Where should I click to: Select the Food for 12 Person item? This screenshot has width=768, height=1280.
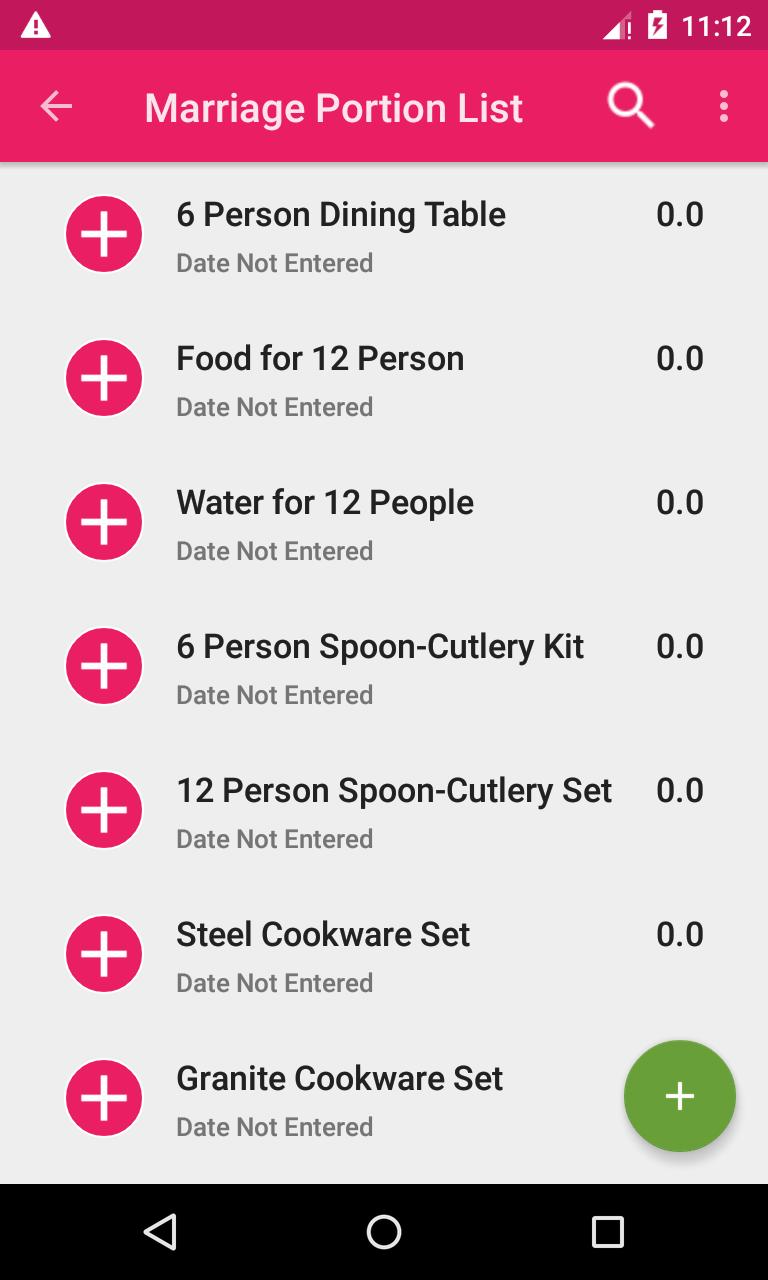(x=320, y=358)
